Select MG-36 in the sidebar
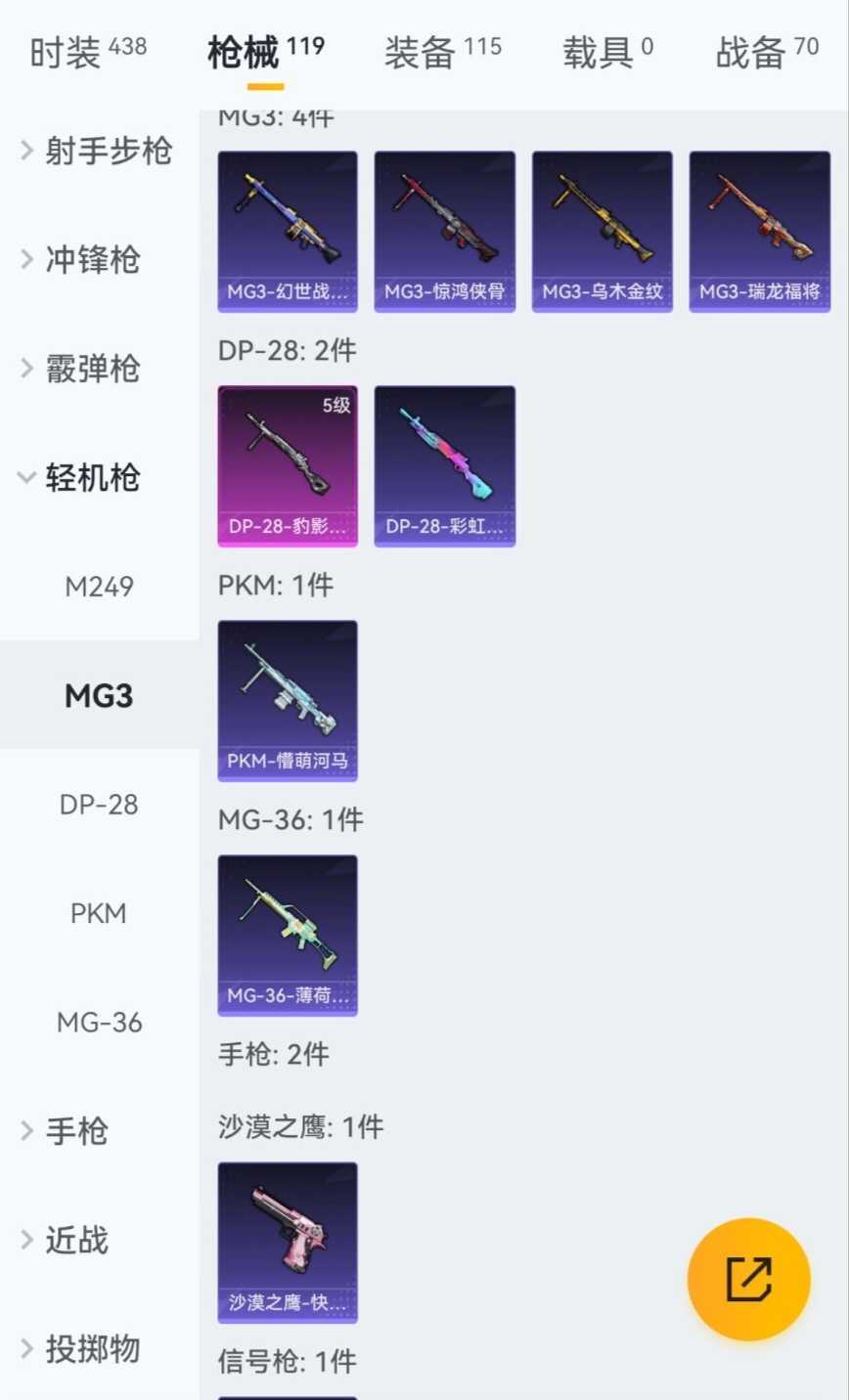 [99, 1023]
